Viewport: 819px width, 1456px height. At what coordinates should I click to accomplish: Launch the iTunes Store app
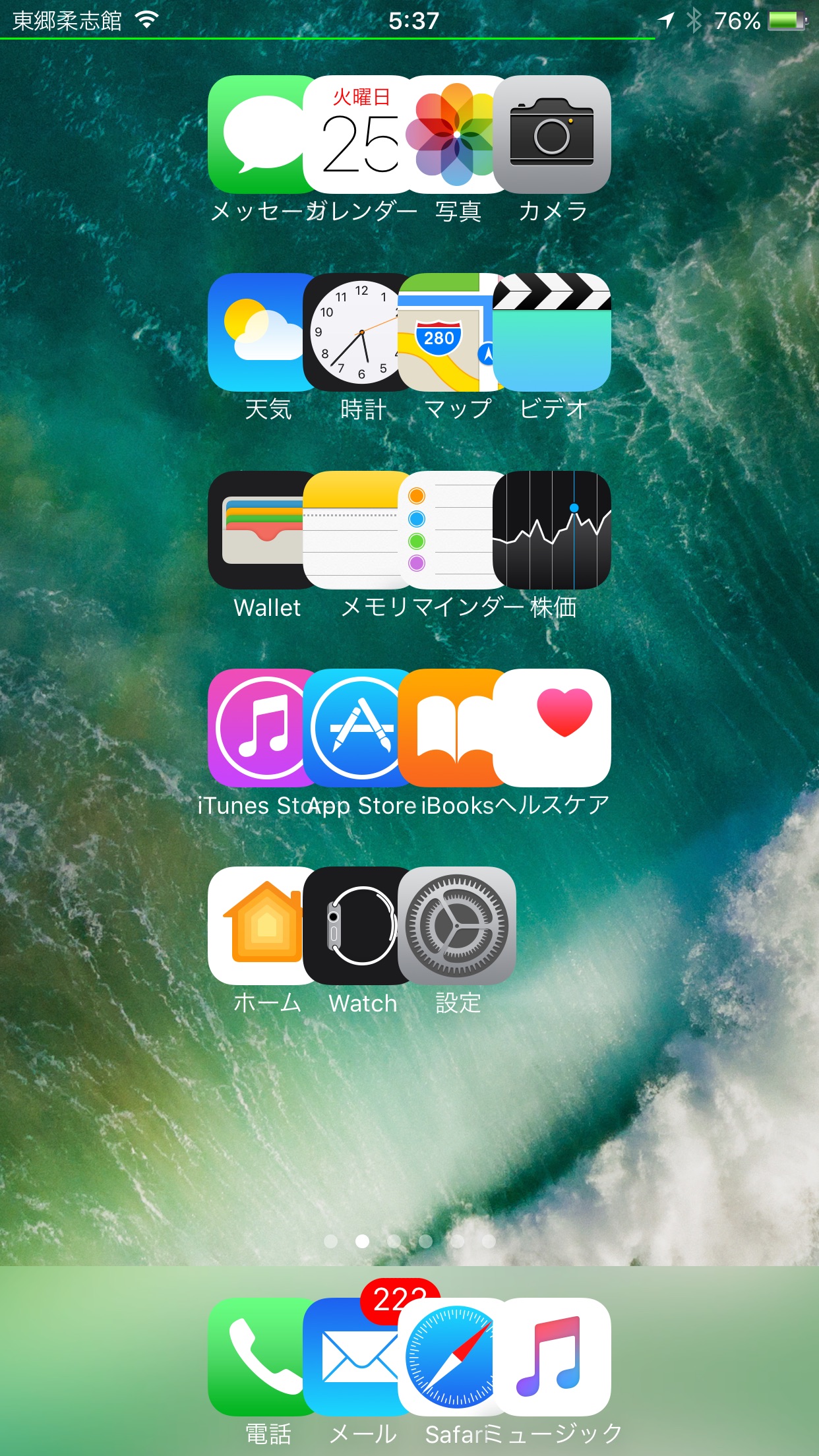[x=257, y=728]
